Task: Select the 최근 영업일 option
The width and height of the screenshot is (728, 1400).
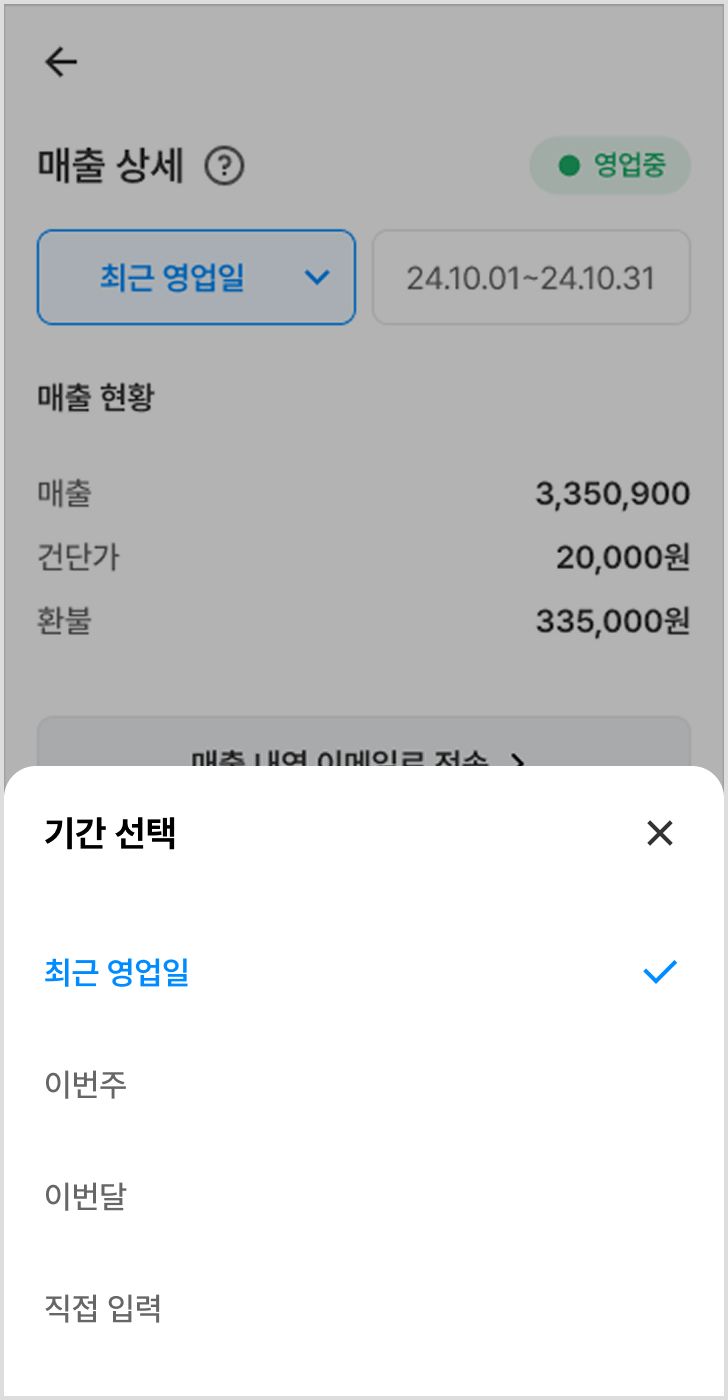Action: [x=363, y=972]
